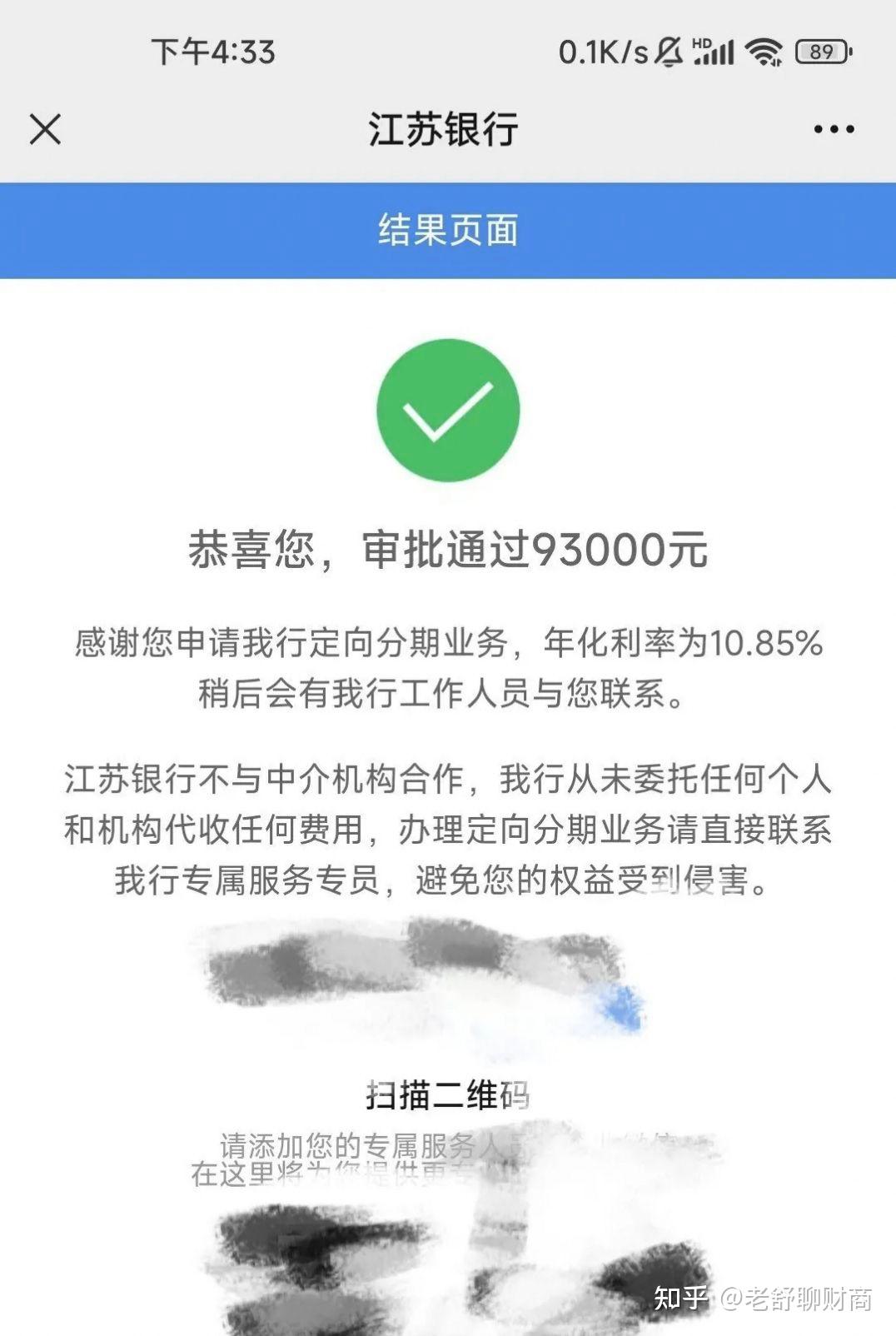Close the 江苏银行 page with the X

coord(43,129)
